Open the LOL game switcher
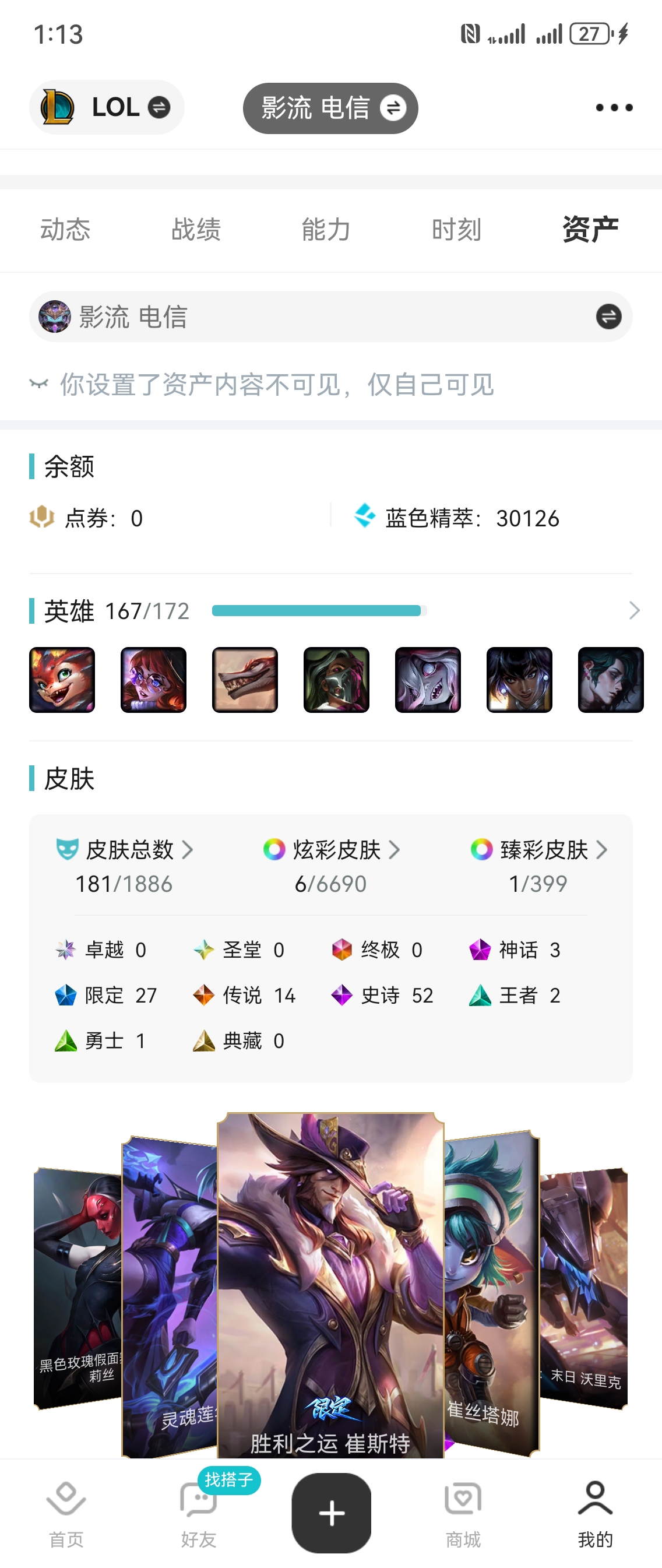 click(107, 107)
